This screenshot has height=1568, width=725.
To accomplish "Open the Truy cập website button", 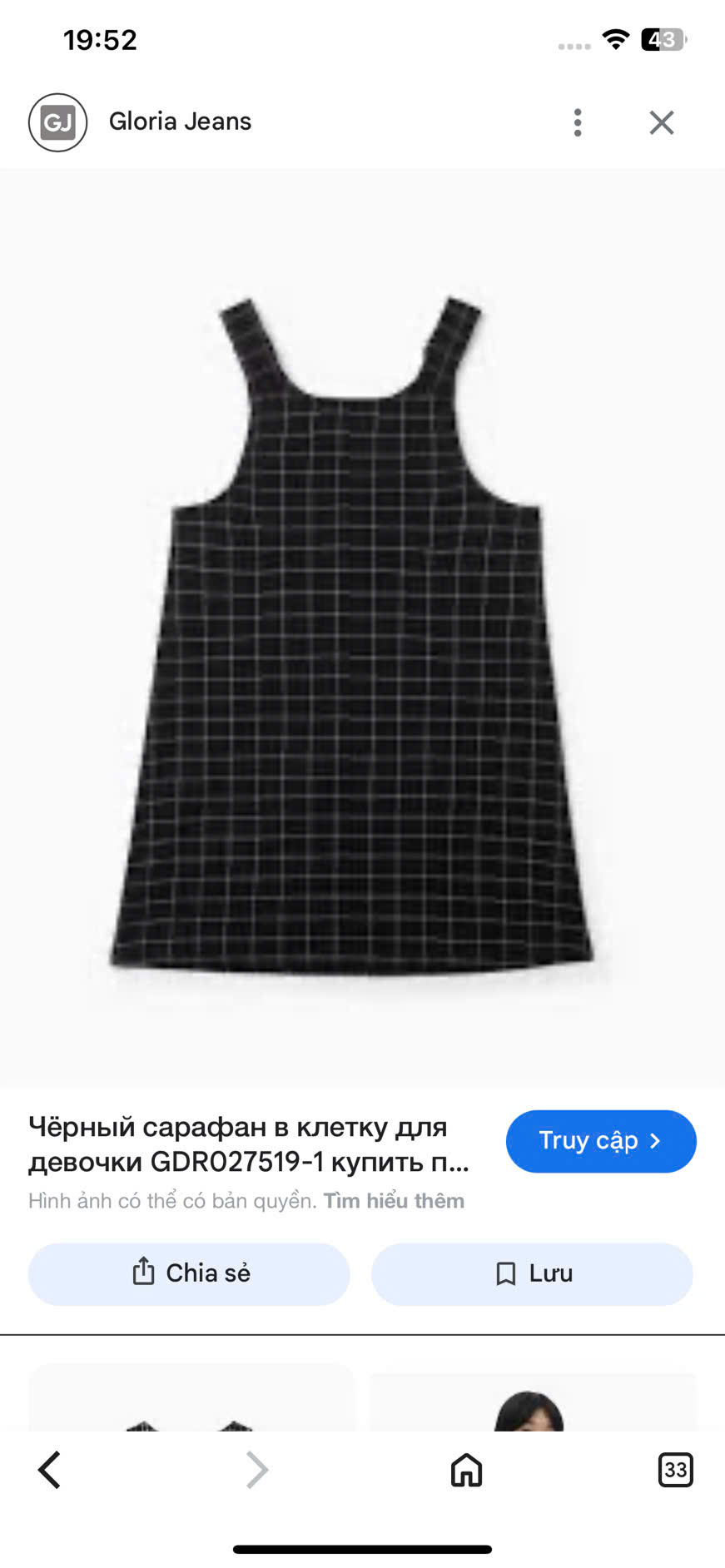I will [x=600, y=1141].
